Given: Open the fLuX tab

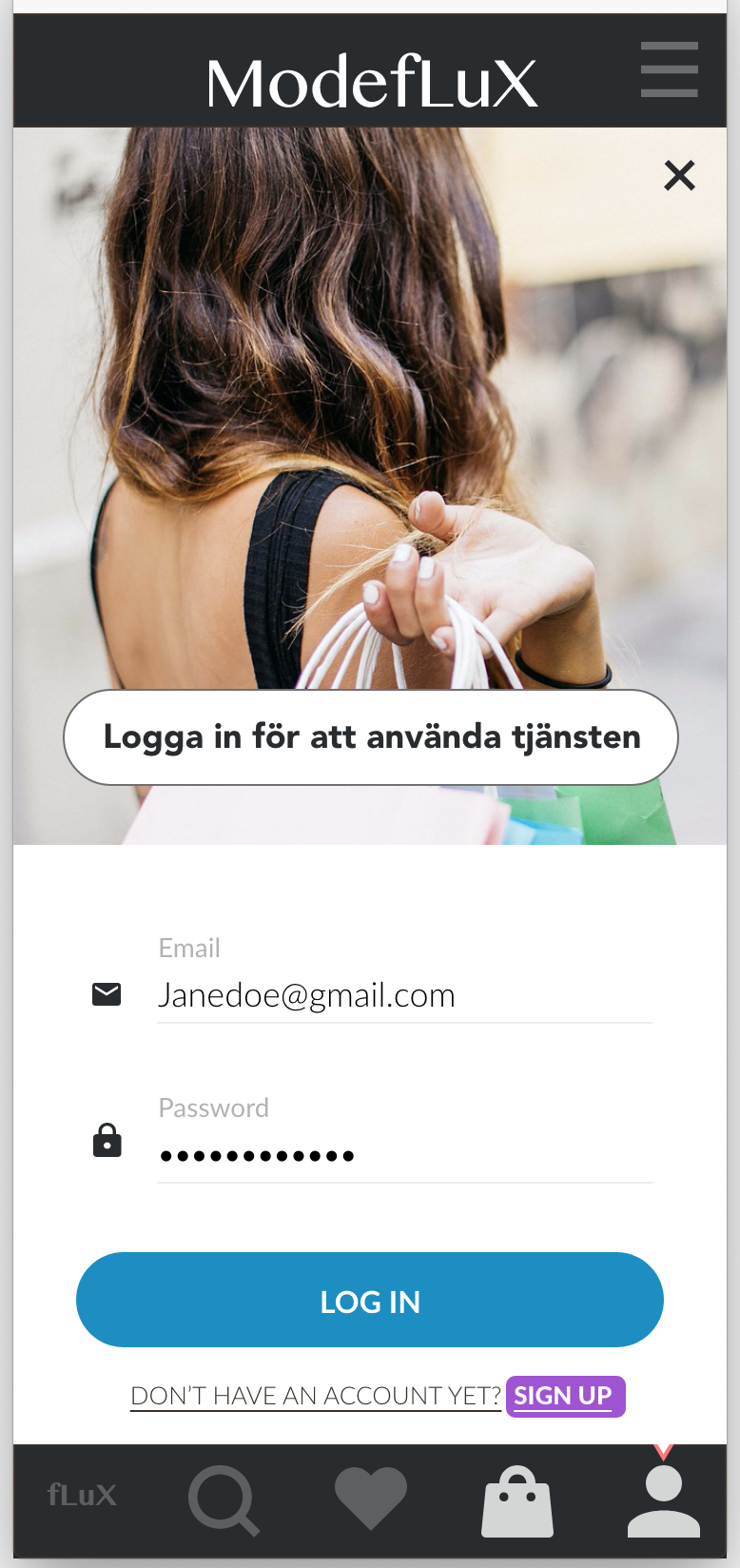Looking at the screenshot, I should pyautogui.click(x=82, y=1495).
